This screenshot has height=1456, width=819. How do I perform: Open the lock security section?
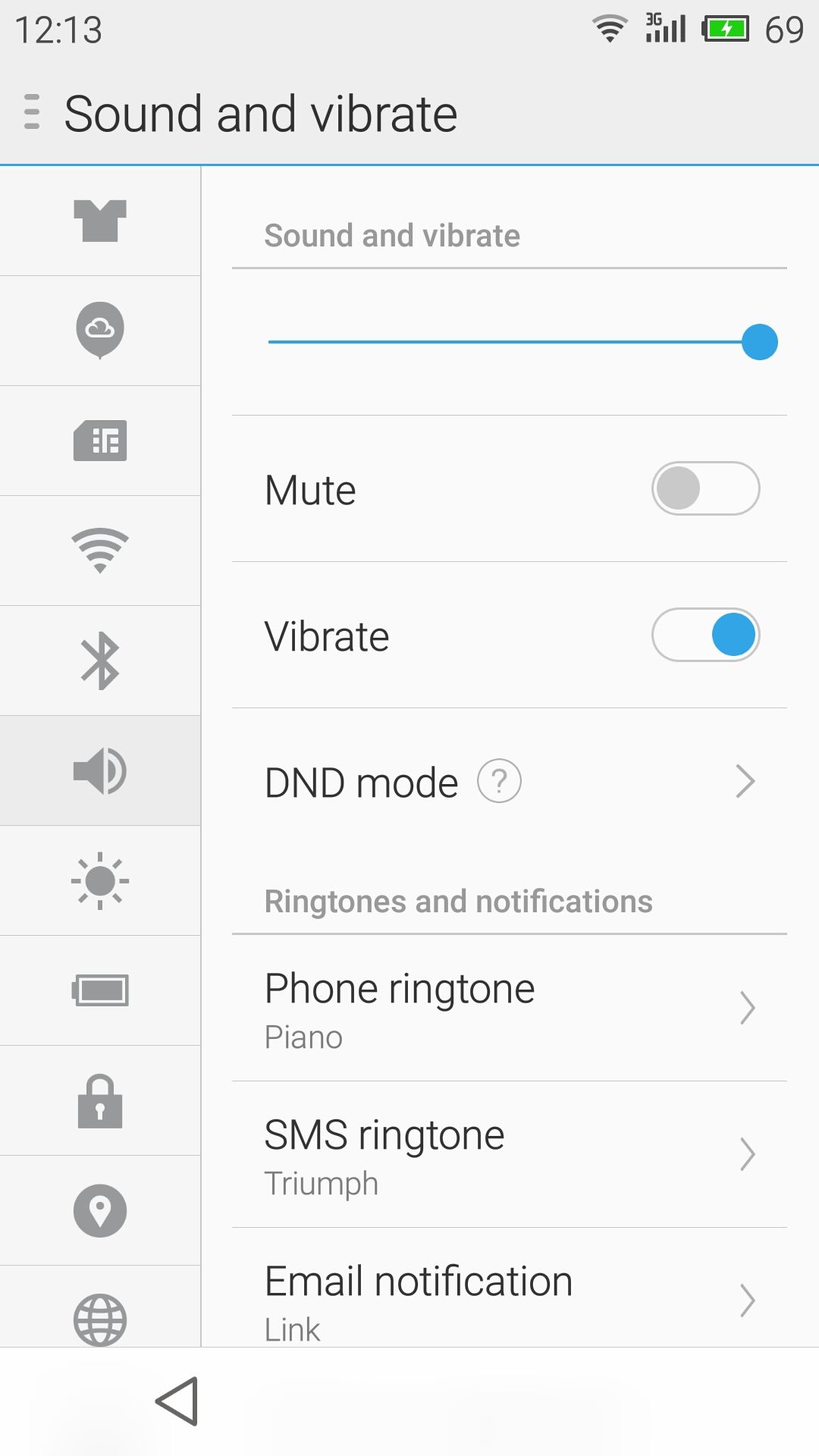coord(100,1100)
